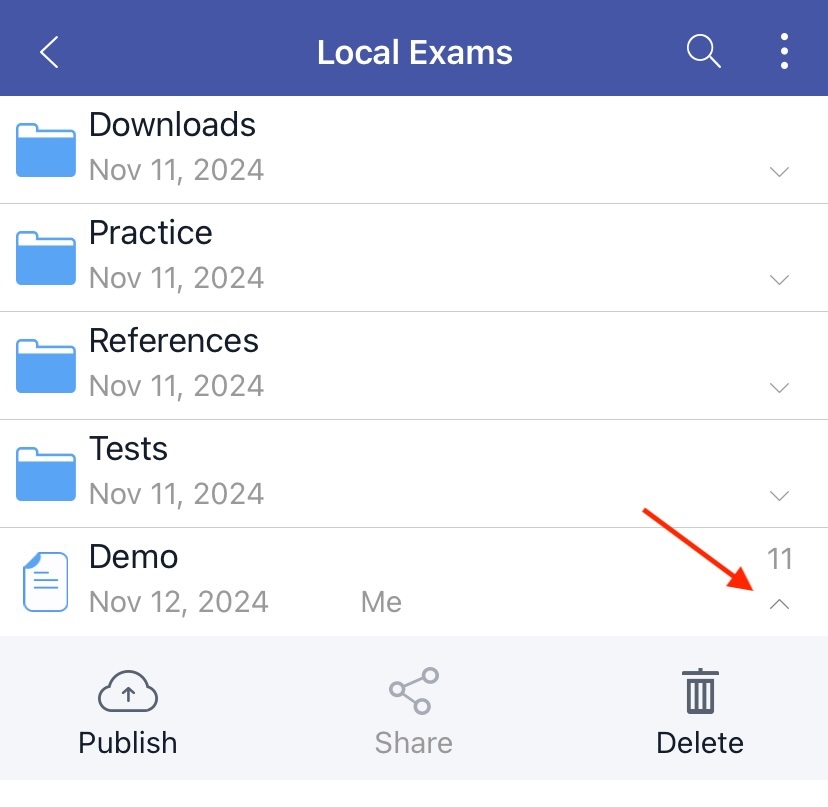Expand options for Practice folder
The image size is (828, 807).
click(x=780, y=280)
